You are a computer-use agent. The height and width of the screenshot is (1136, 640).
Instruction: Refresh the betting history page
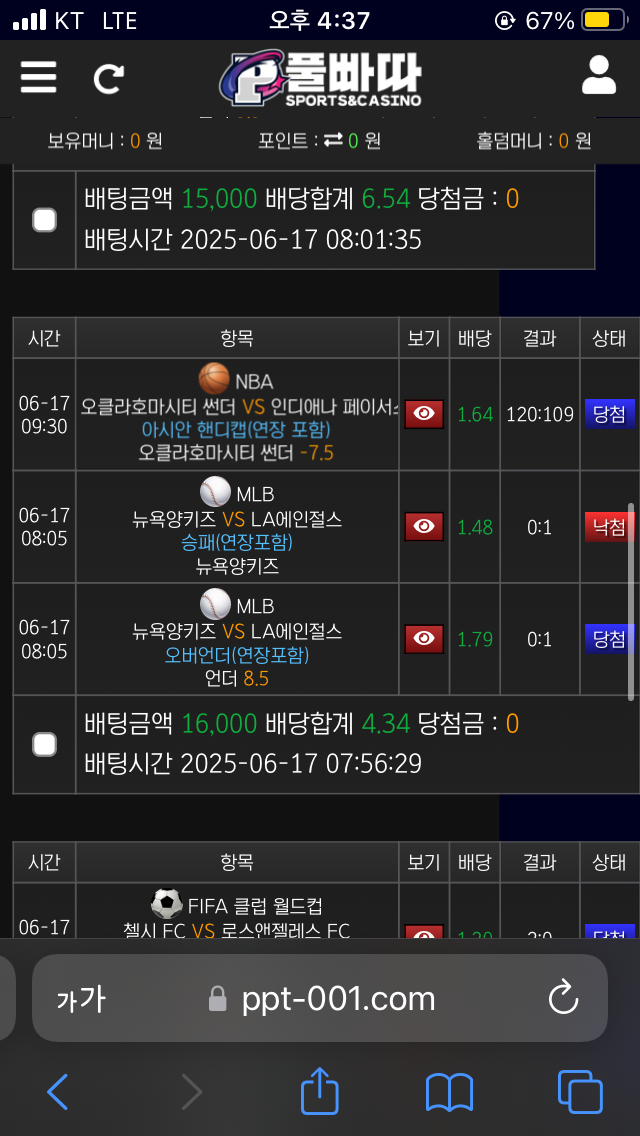(x=108, y=78)
